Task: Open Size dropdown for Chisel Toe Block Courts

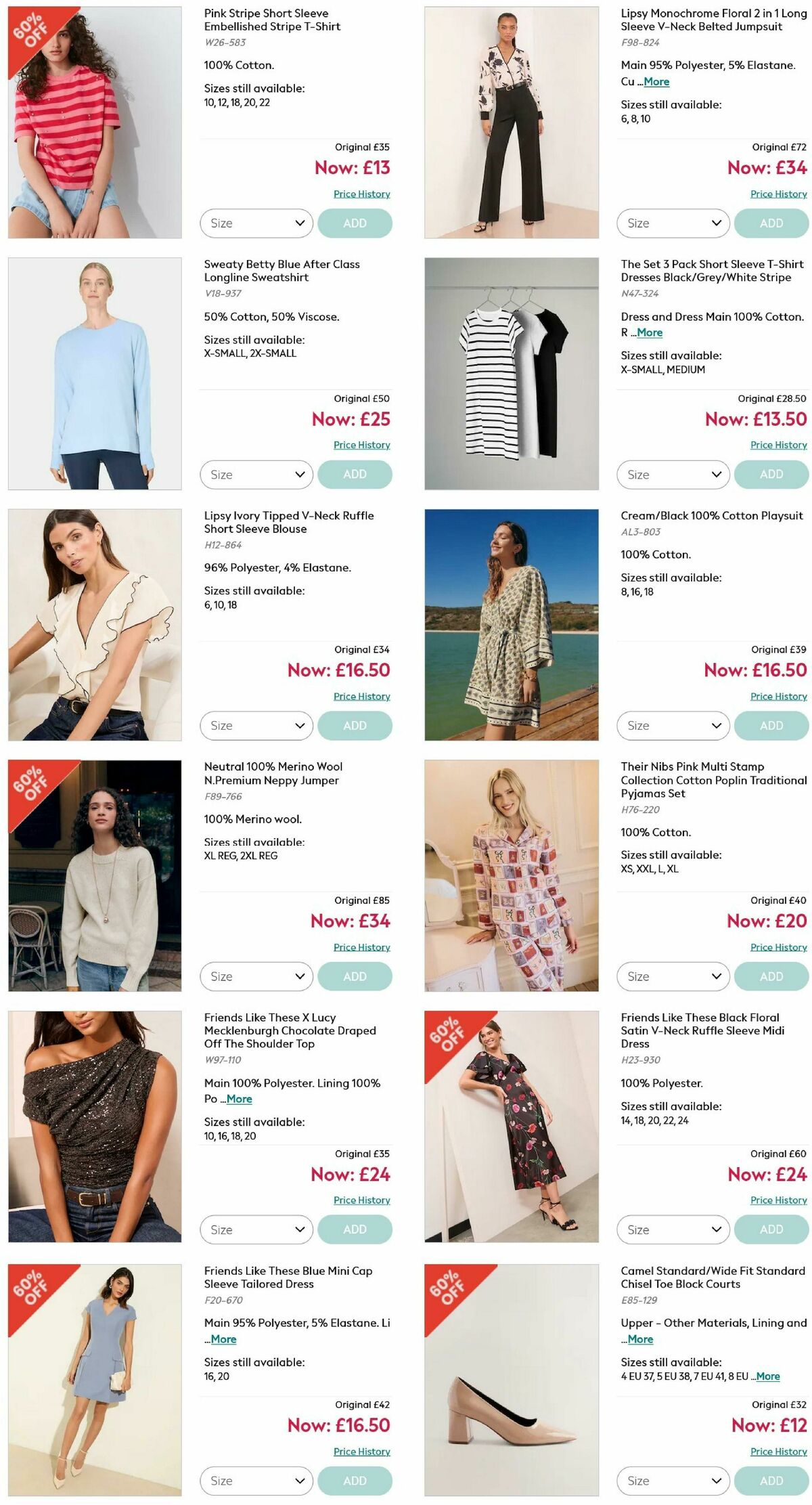Action: coord(673,1481)
